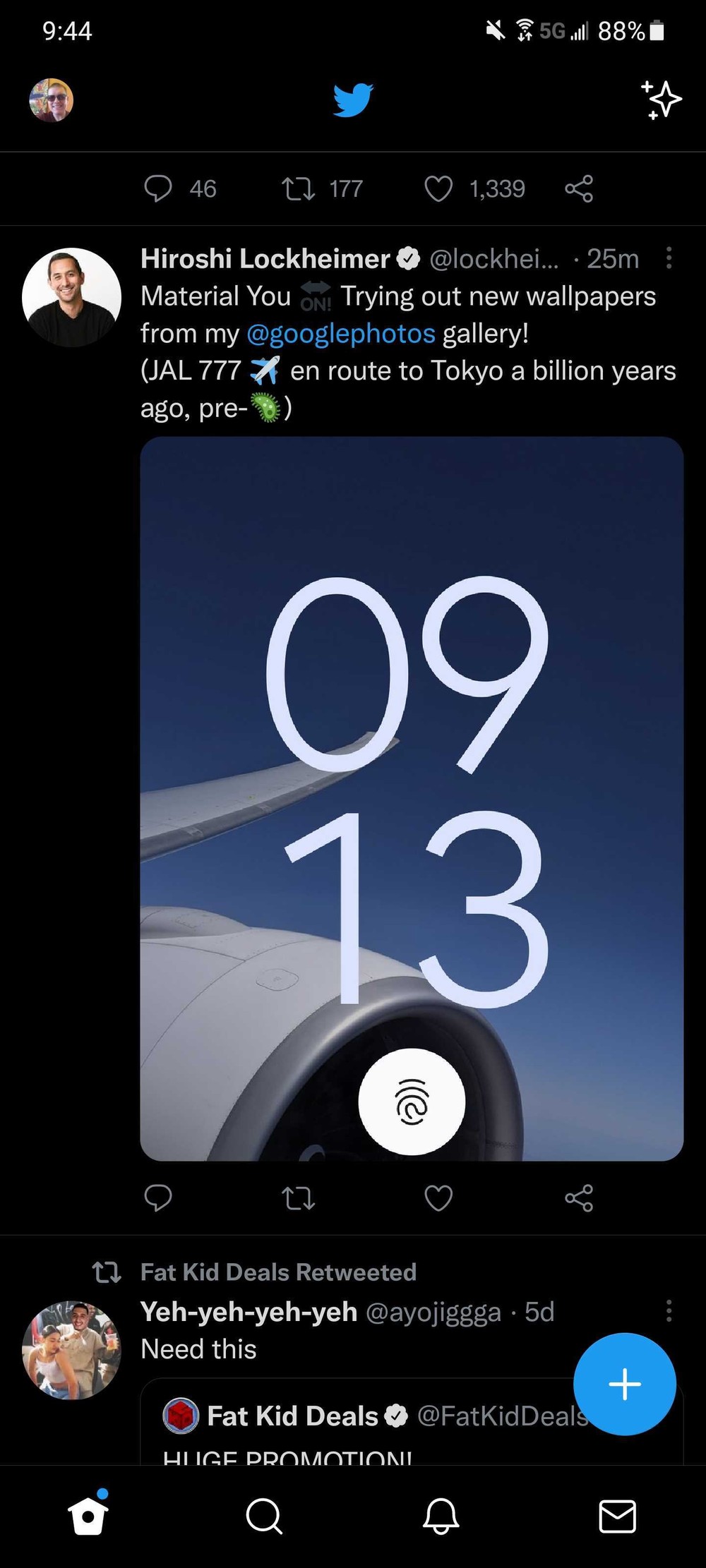The image size is (706, 1568).
Task: Open Yeh-yeh-yeh-yeh's profile picture
Action: [71, 1350]
